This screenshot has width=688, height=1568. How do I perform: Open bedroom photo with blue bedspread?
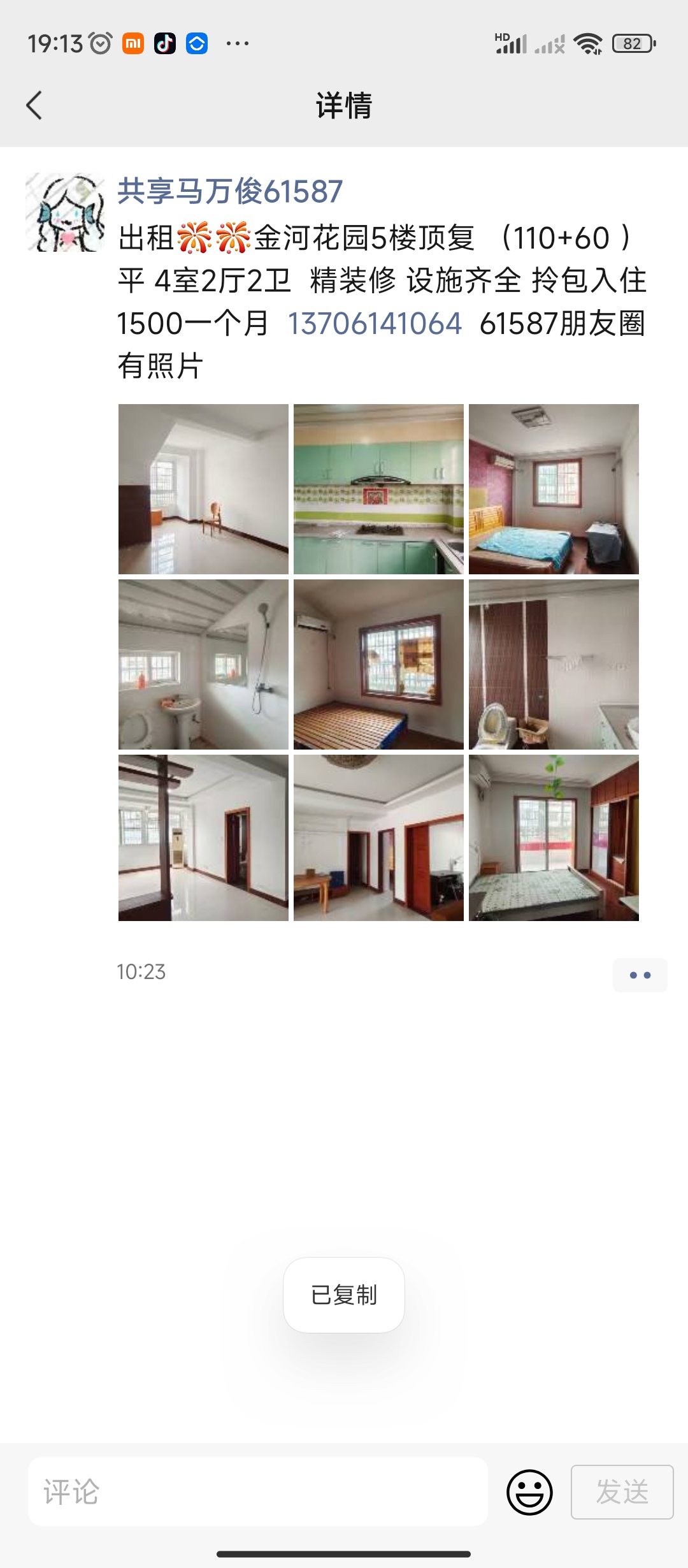[x=554, y=489]
